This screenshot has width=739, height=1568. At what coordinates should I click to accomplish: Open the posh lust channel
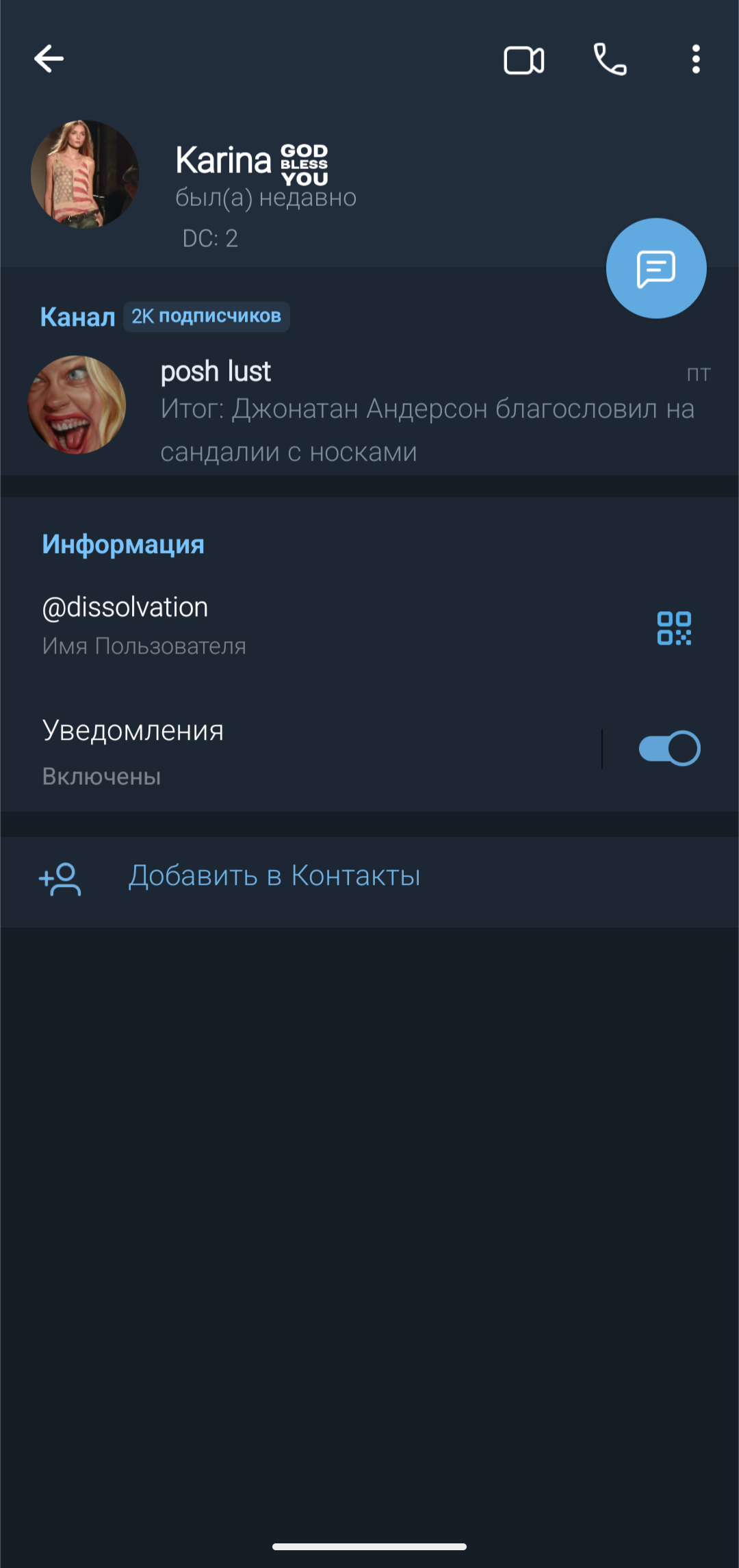tap(369, 409)
